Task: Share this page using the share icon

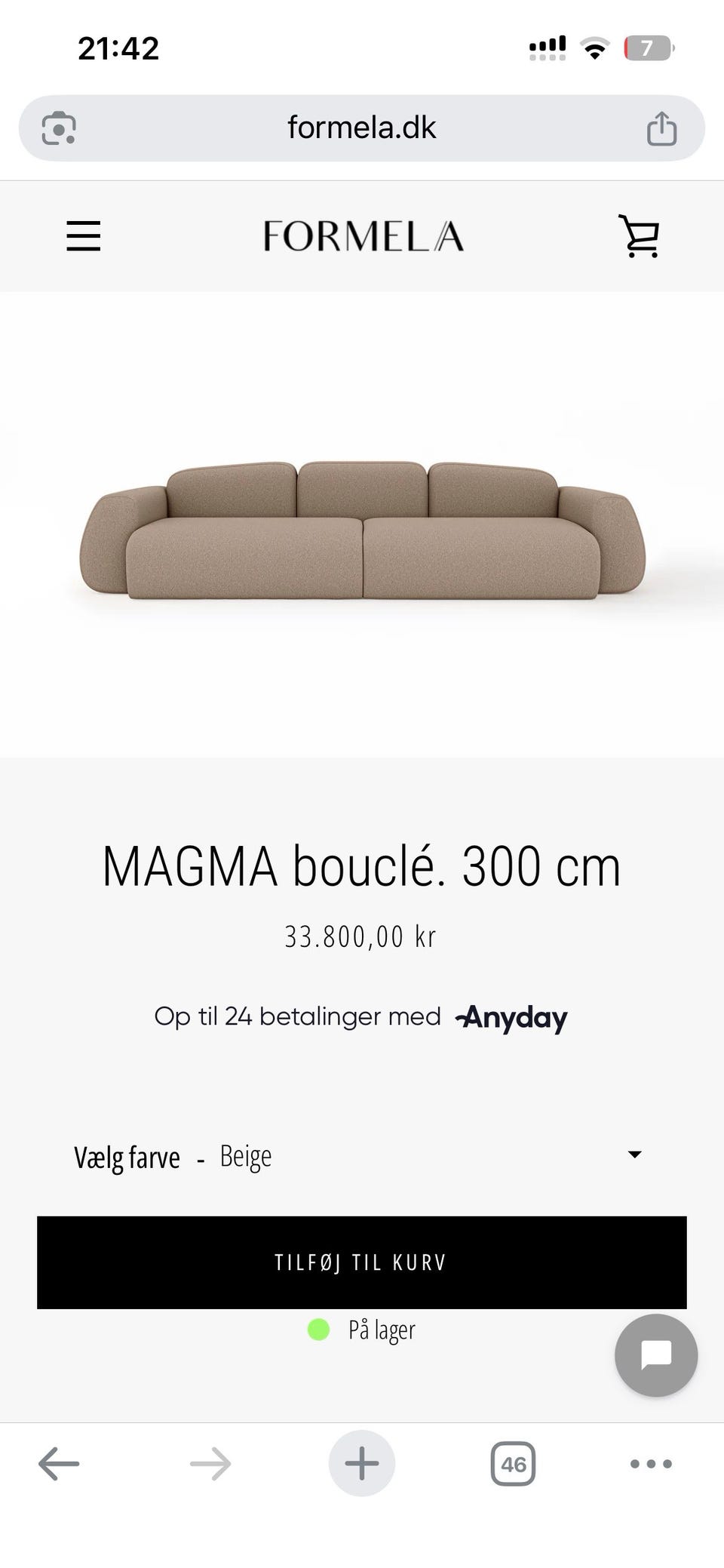Action: [x=661, y=127]
